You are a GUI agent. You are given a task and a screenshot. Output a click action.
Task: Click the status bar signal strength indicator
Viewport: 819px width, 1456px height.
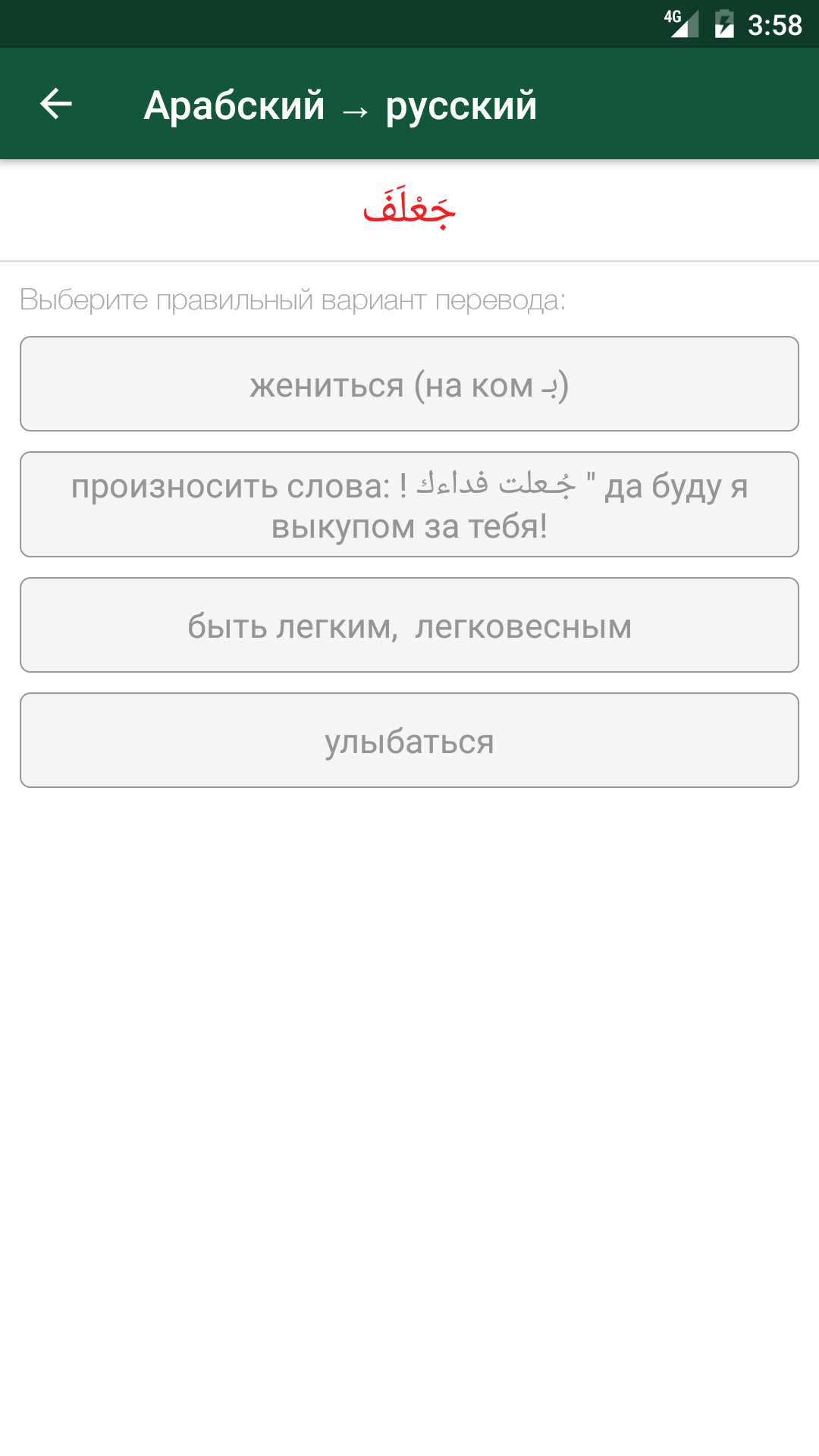pyautogui.click(x=685, y=25)
